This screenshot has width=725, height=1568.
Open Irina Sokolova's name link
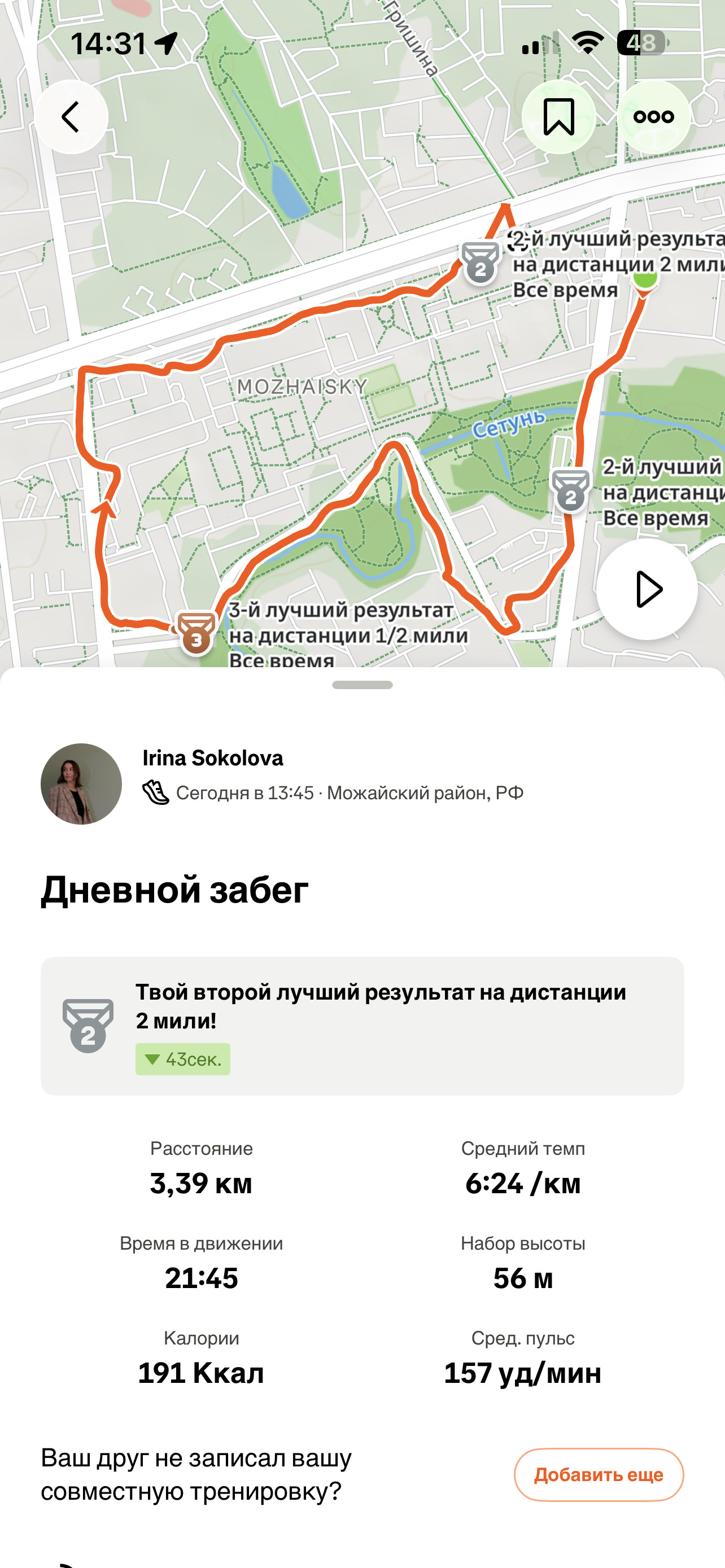212,758
